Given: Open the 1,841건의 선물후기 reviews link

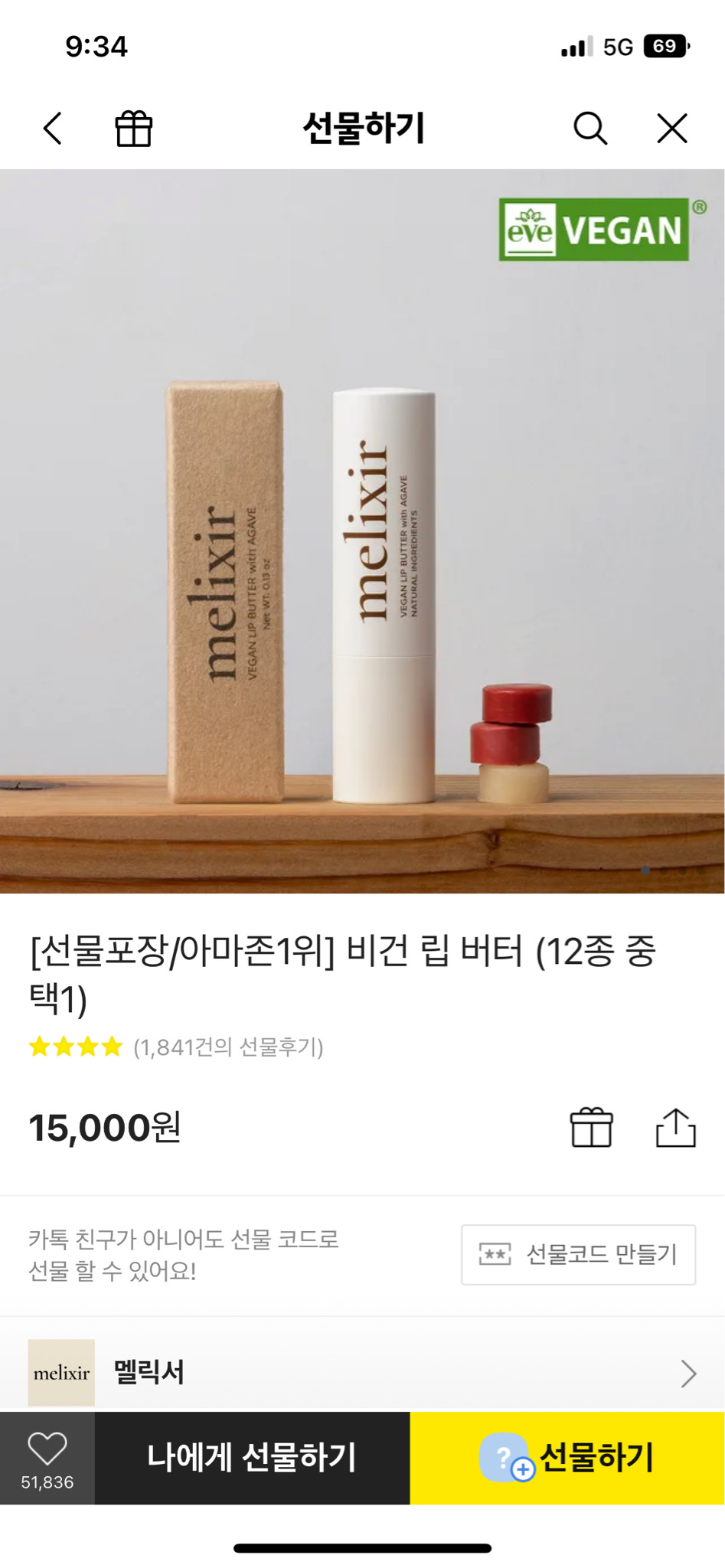Looking at the screenshot, I should click(x=230, y=1046).
